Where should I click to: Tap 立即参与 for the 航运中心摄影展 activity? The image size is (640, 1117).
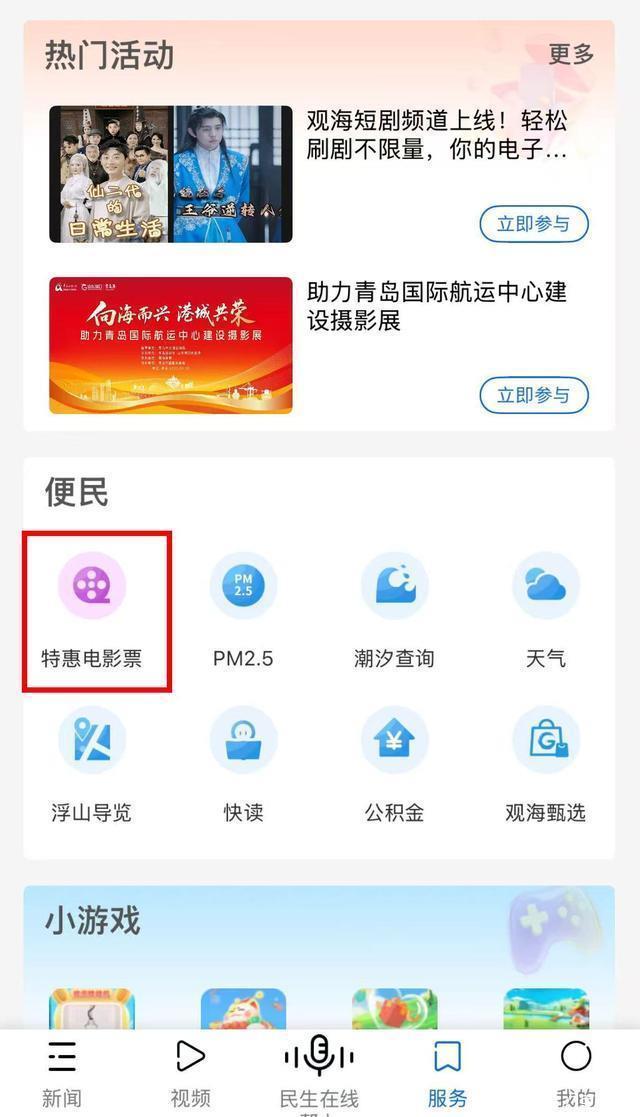pos(534,395)
